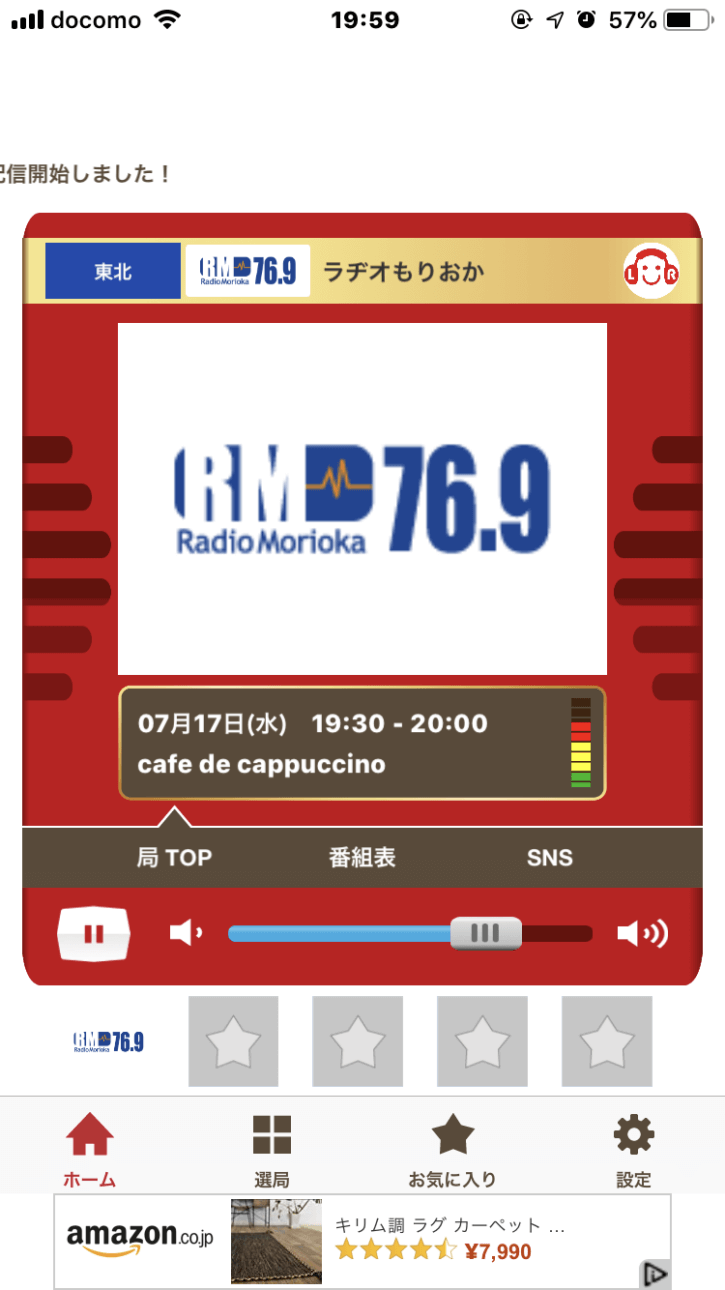Select the RM 76.9 favorite station shortcut
725x1290 pixels.
109,1041
